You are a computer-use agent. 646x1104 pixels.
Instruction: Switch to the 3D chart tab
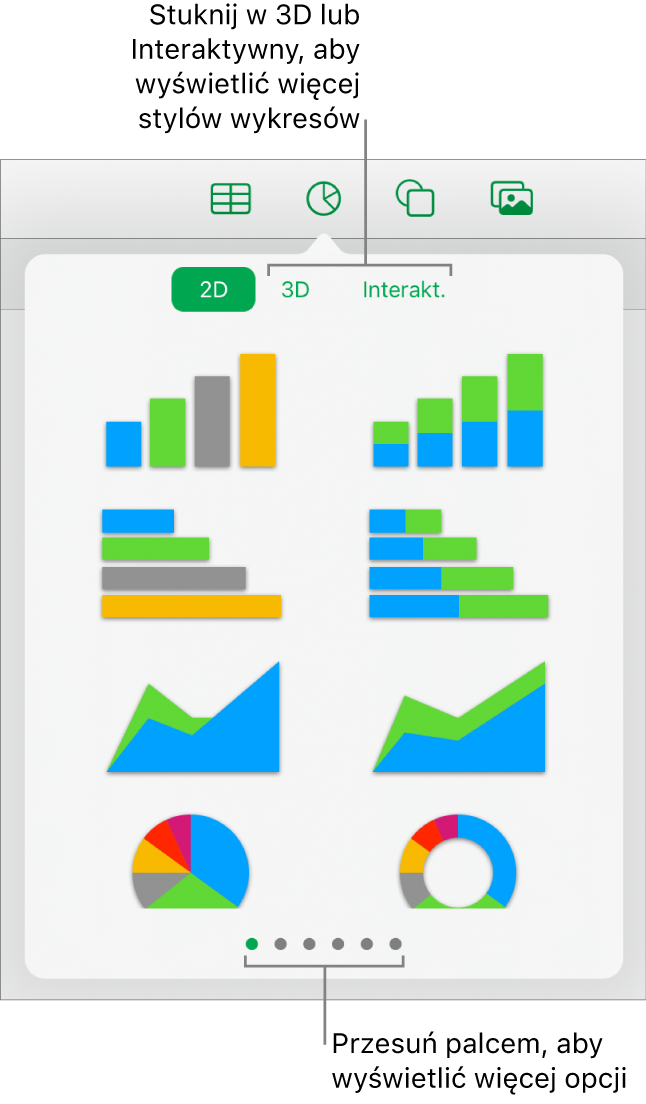[x=295, y=291]
